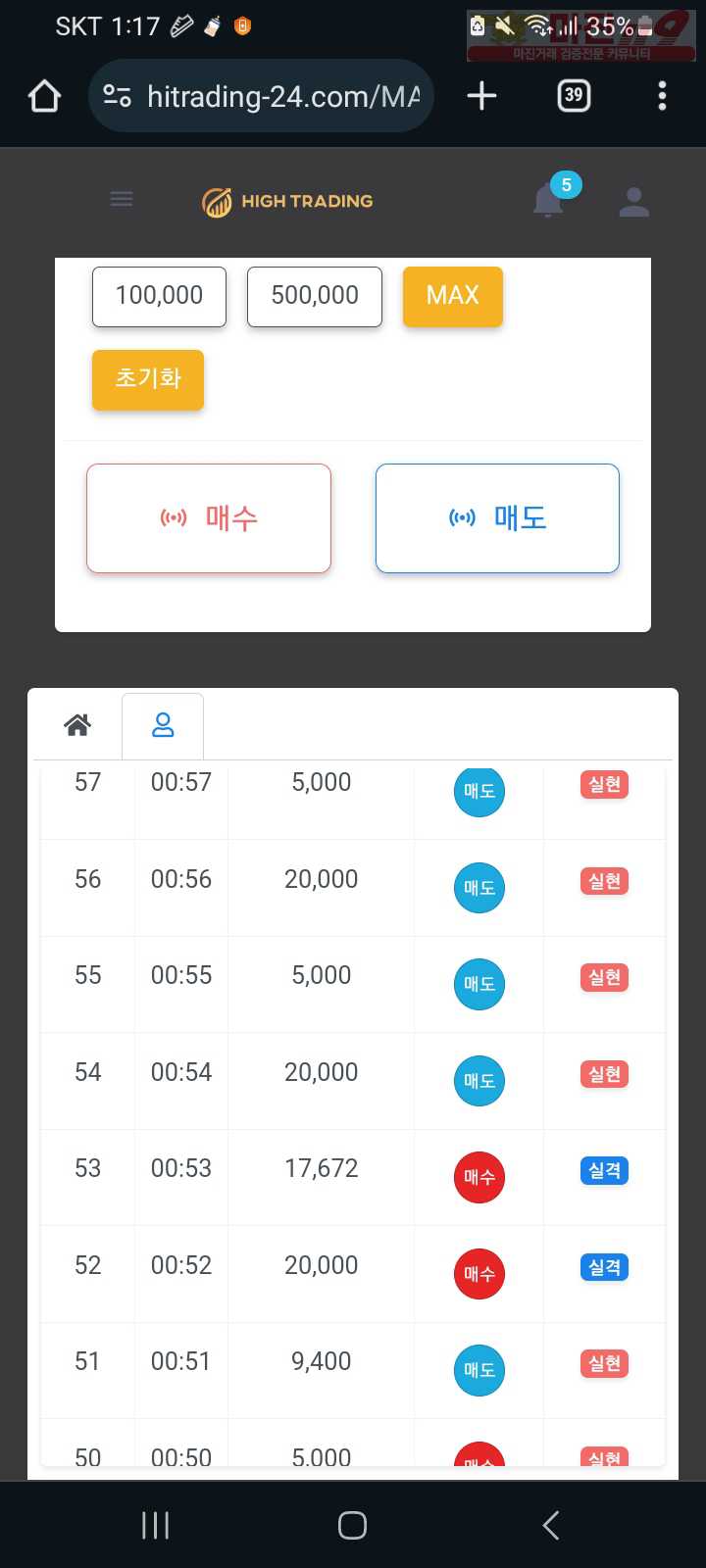Open the browser overflow menu
This screenshot has height=1568, width=706.
(662, 96)
